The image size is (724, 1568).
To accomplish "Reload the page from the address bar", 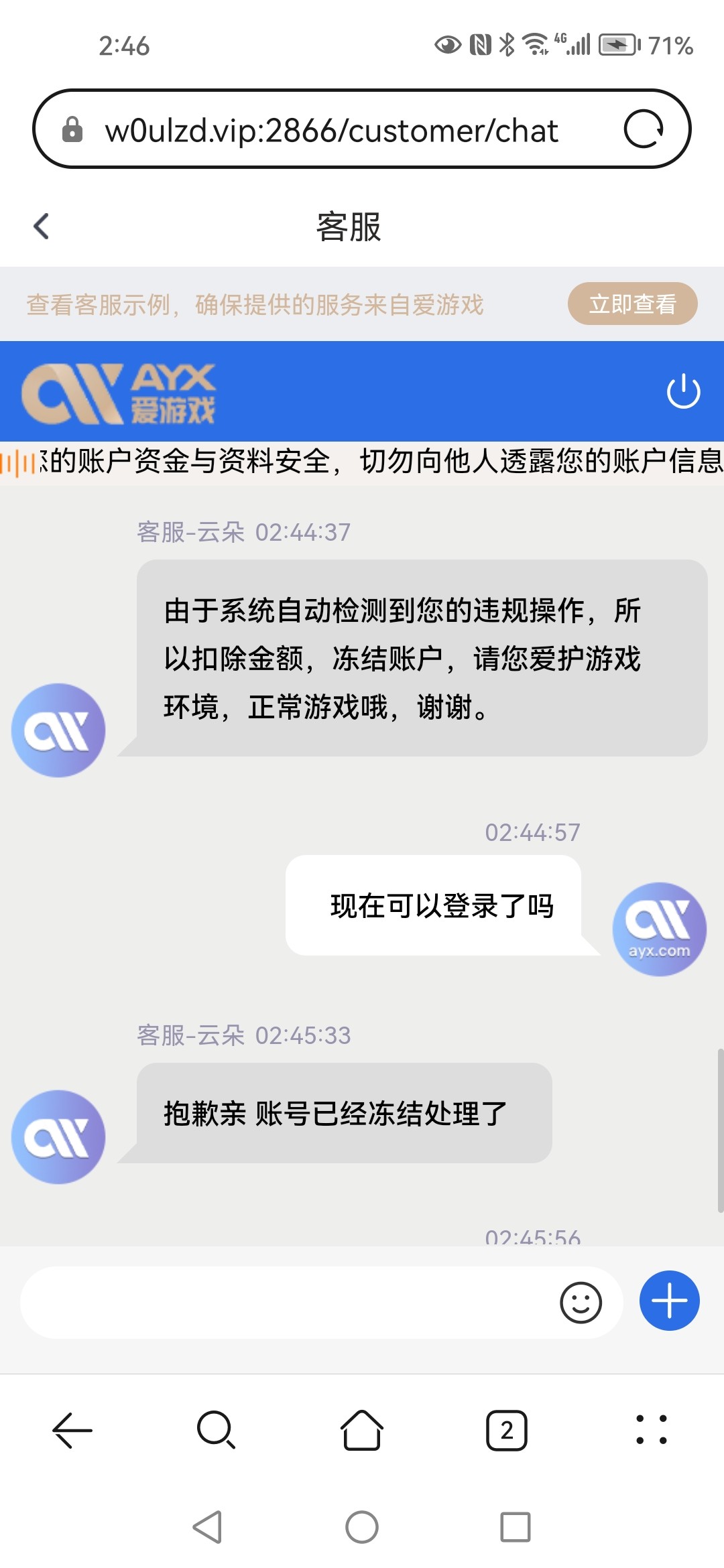I will [x=644, y=129].
